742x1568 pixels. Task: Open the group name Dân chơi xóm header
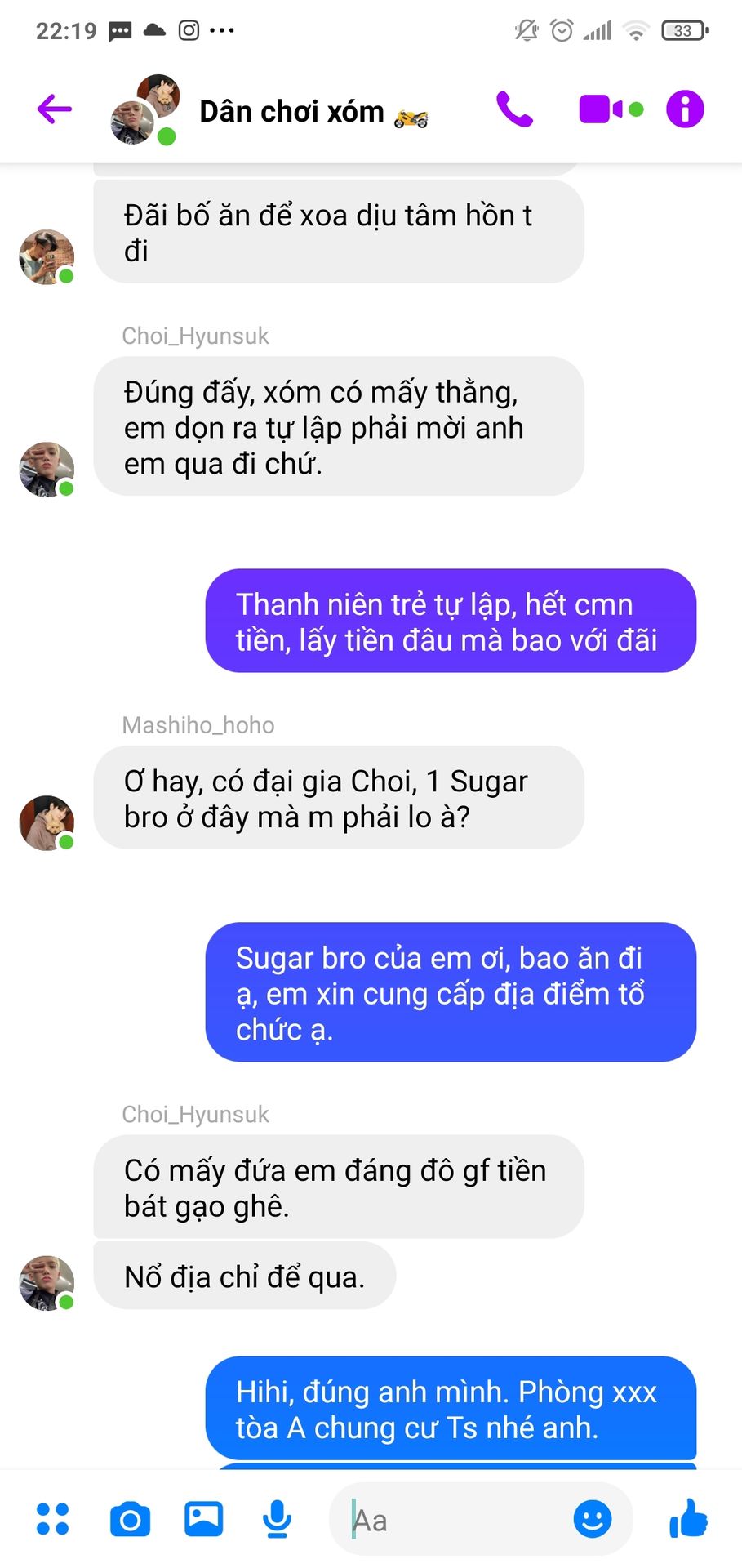click(x=291, y=111)
